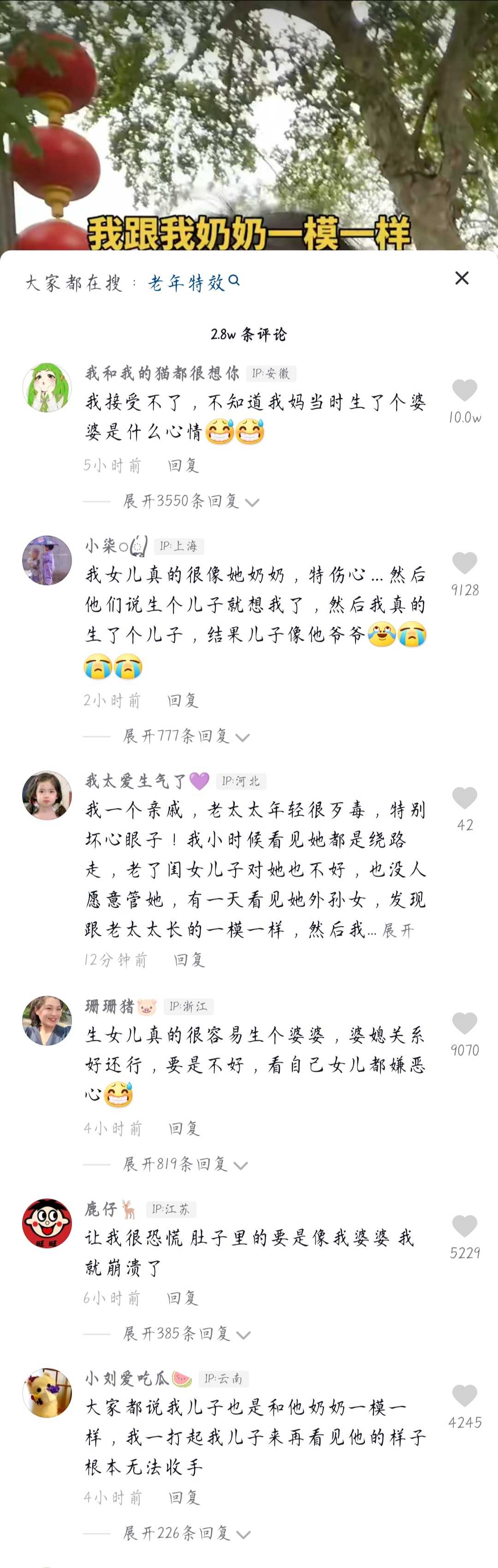Reply to 小刘爱吃瓜's comment
The image size is (498, 1568).
[x=184, y=1497]
